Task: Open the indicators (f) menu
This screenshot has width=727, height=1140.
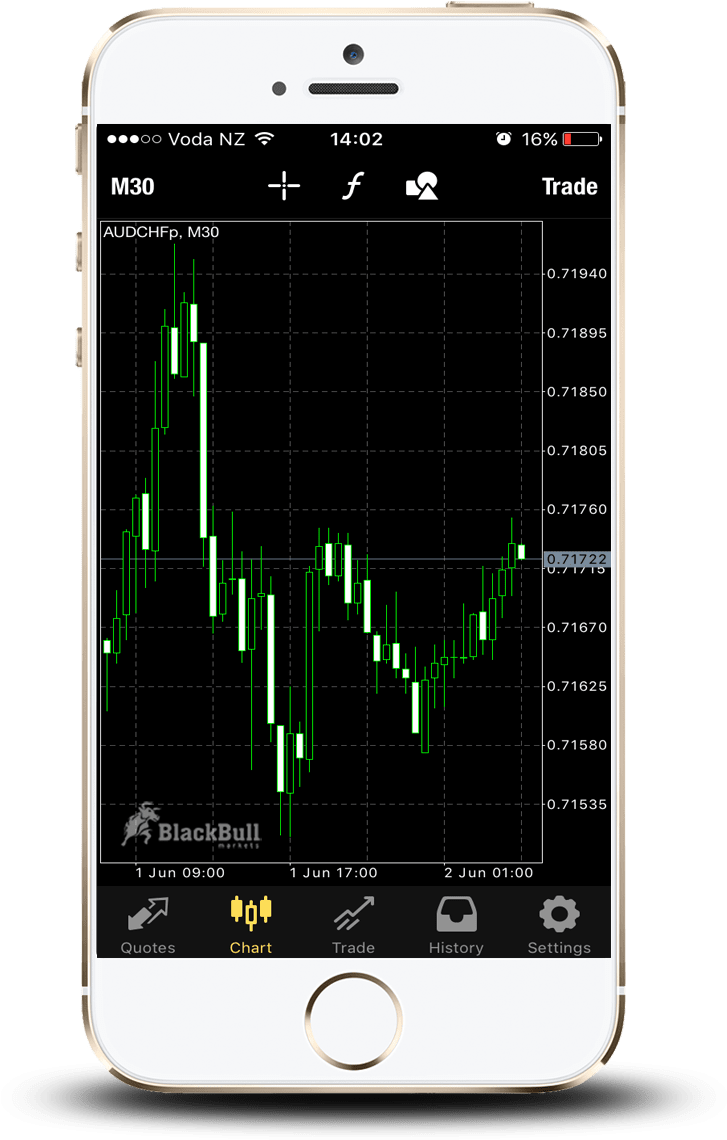Action: pyautogui.click(x=352, y=186)
